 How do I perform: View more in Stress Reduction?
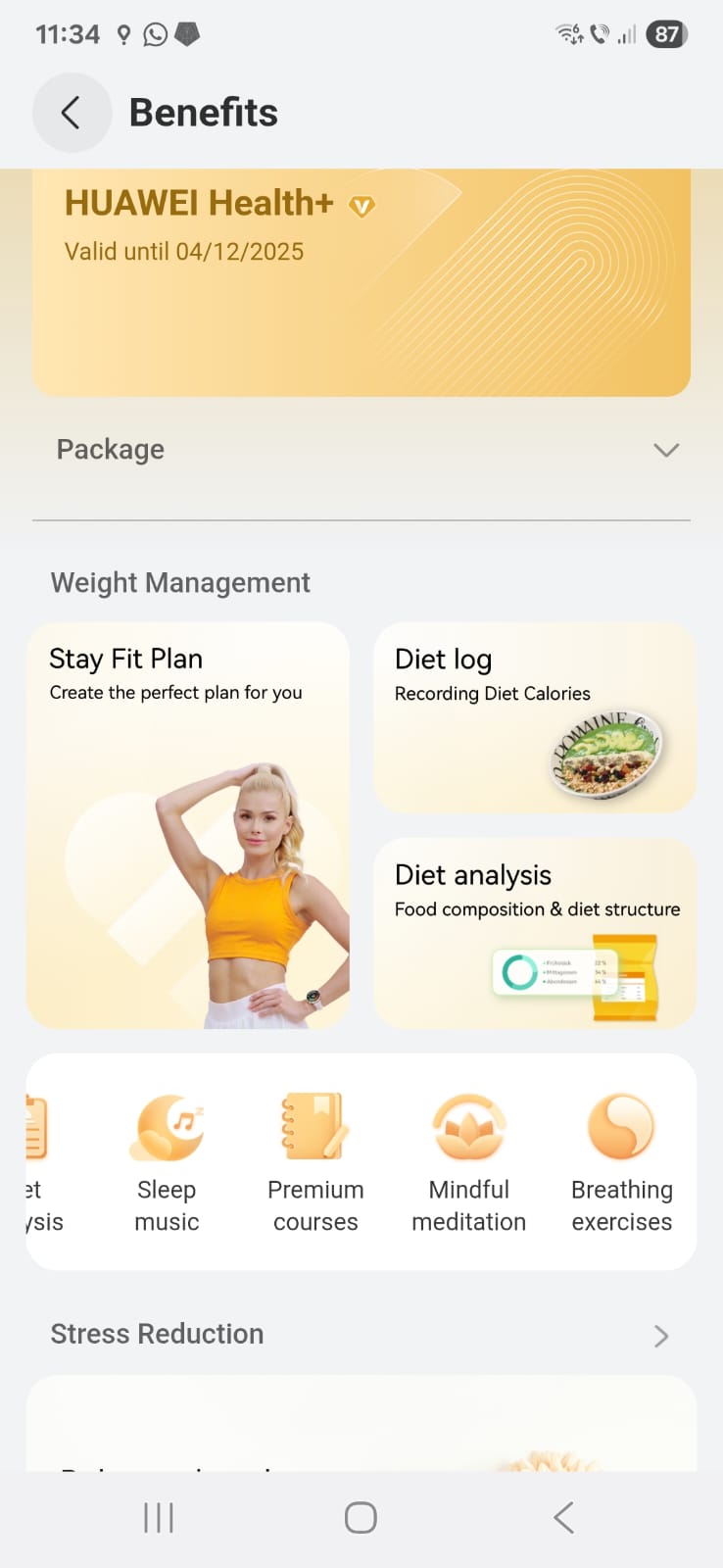coord(661,1336)
